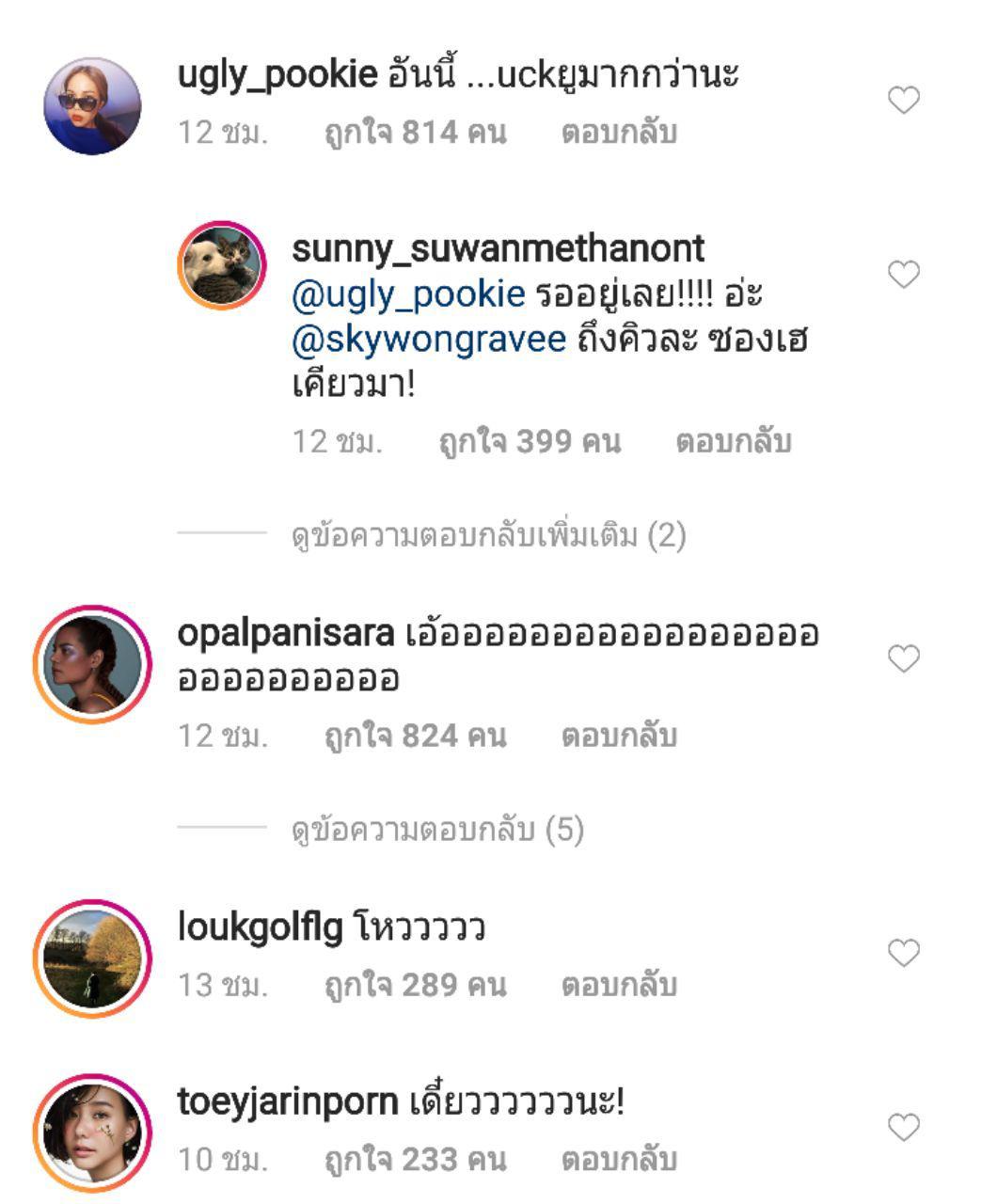
Task: Open toeyjarinporn's profile avatar
Action: (x=92, y=1132)
